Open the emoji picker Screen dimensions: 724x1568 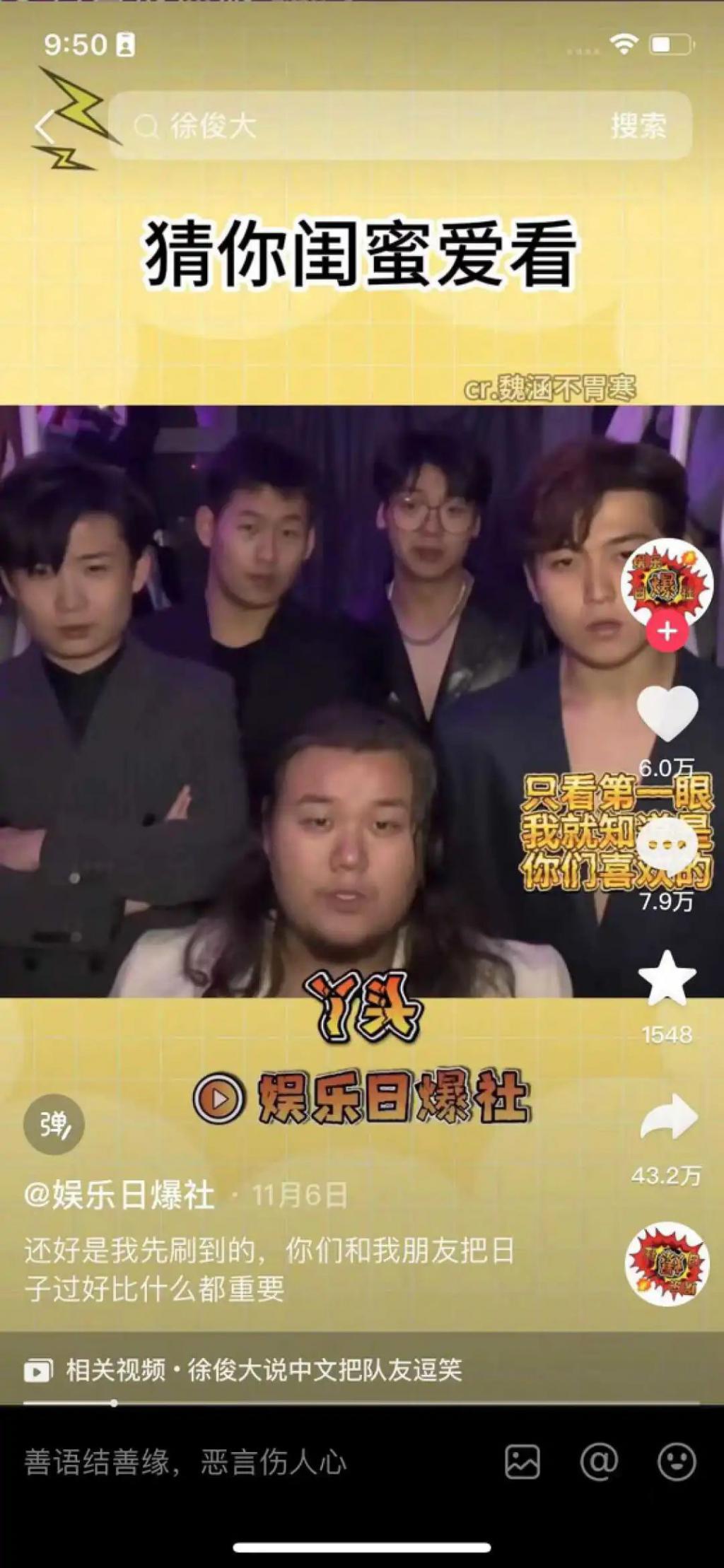click(677, 1462)
